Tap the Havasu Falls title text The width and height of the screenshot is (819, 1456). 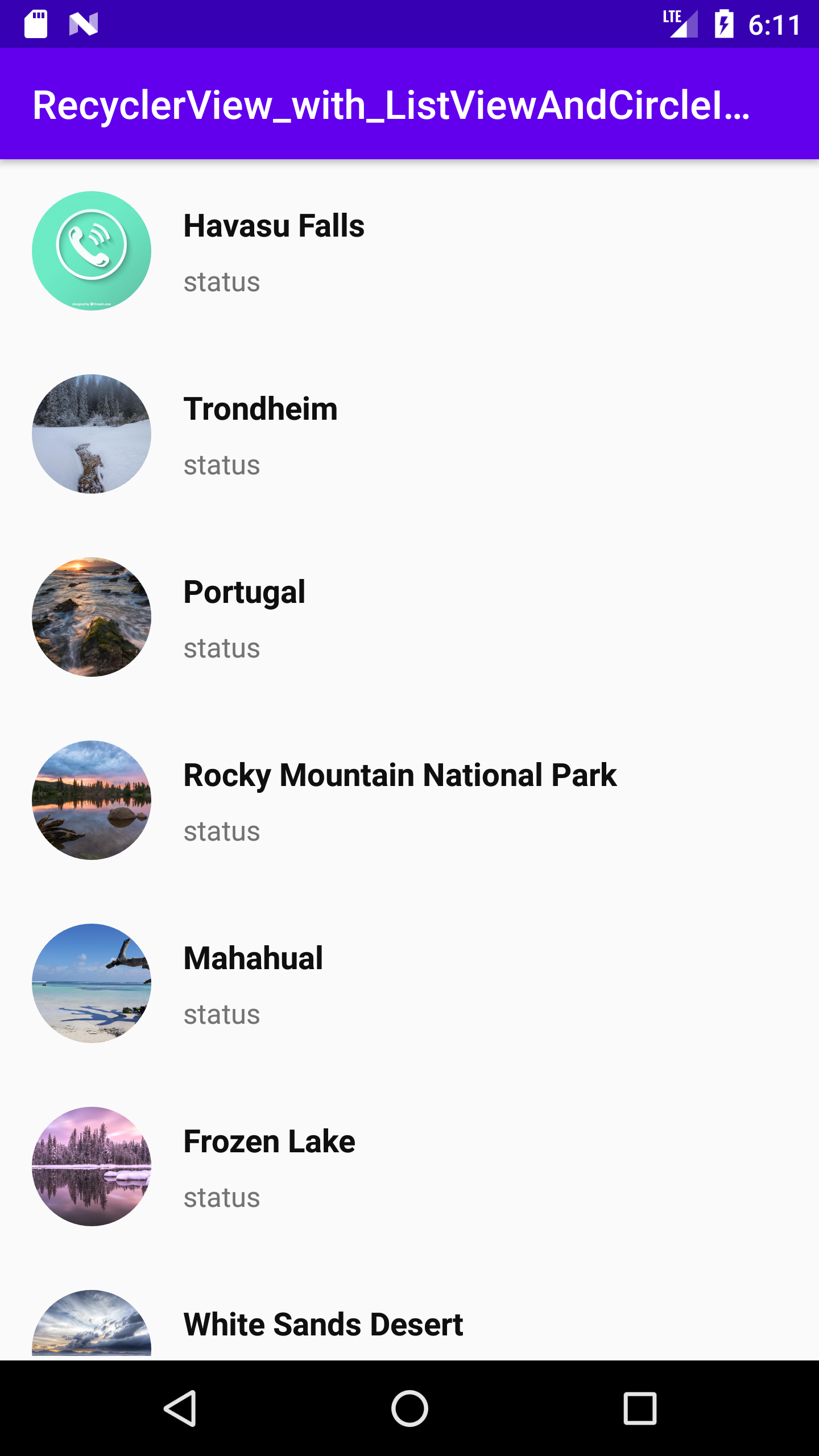(x=274, y=226)
